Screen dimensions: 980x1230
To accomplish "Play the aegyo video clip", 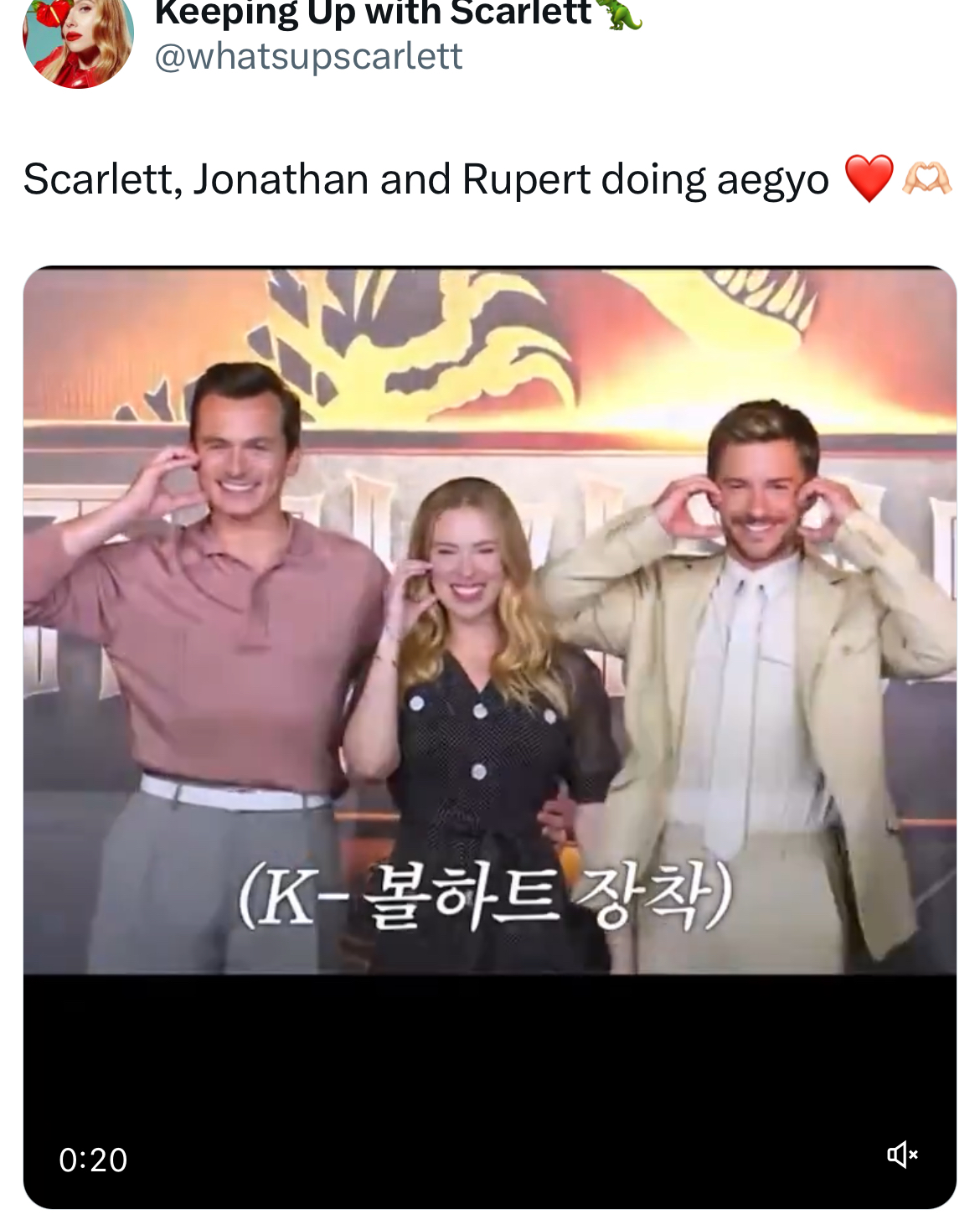I will 489,620.
